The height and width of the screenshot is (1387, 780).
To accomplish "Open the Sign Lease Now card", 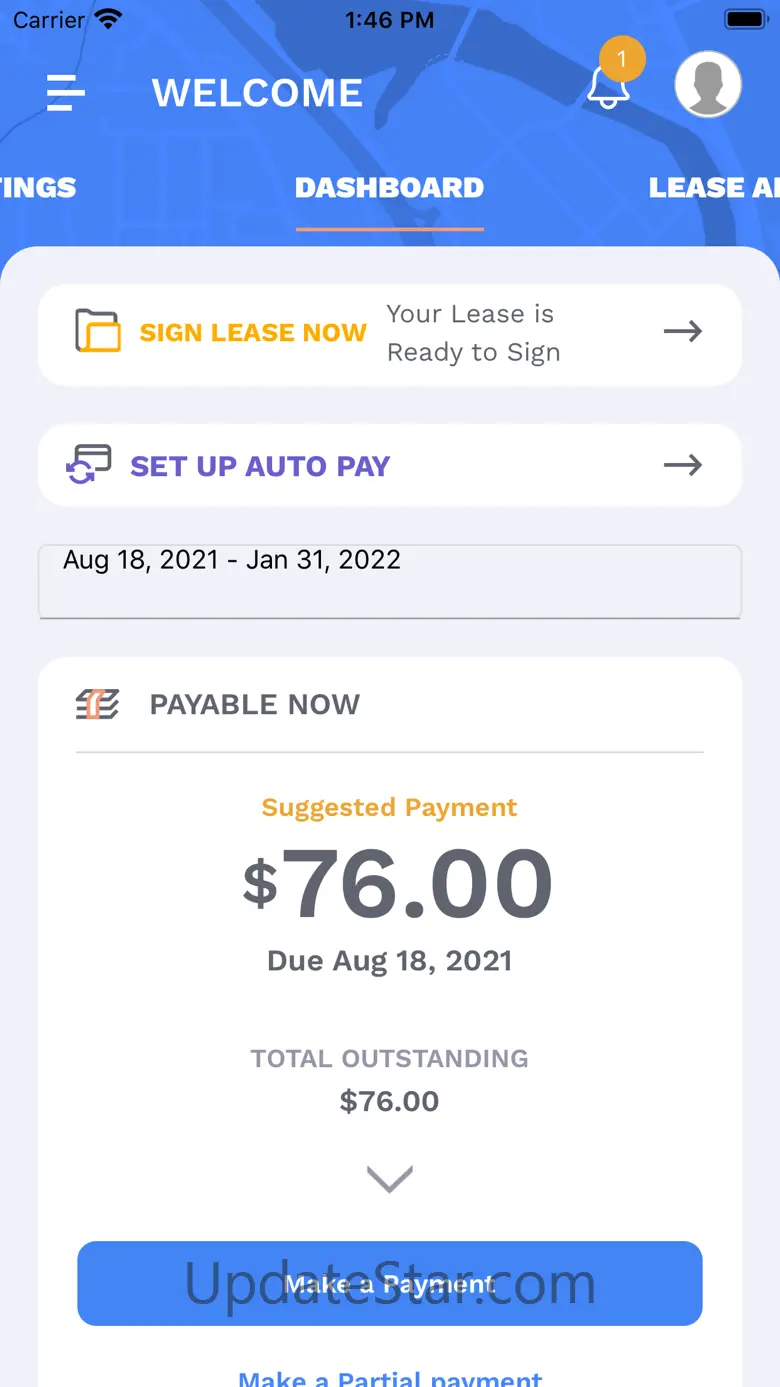I will click(390, 334).
